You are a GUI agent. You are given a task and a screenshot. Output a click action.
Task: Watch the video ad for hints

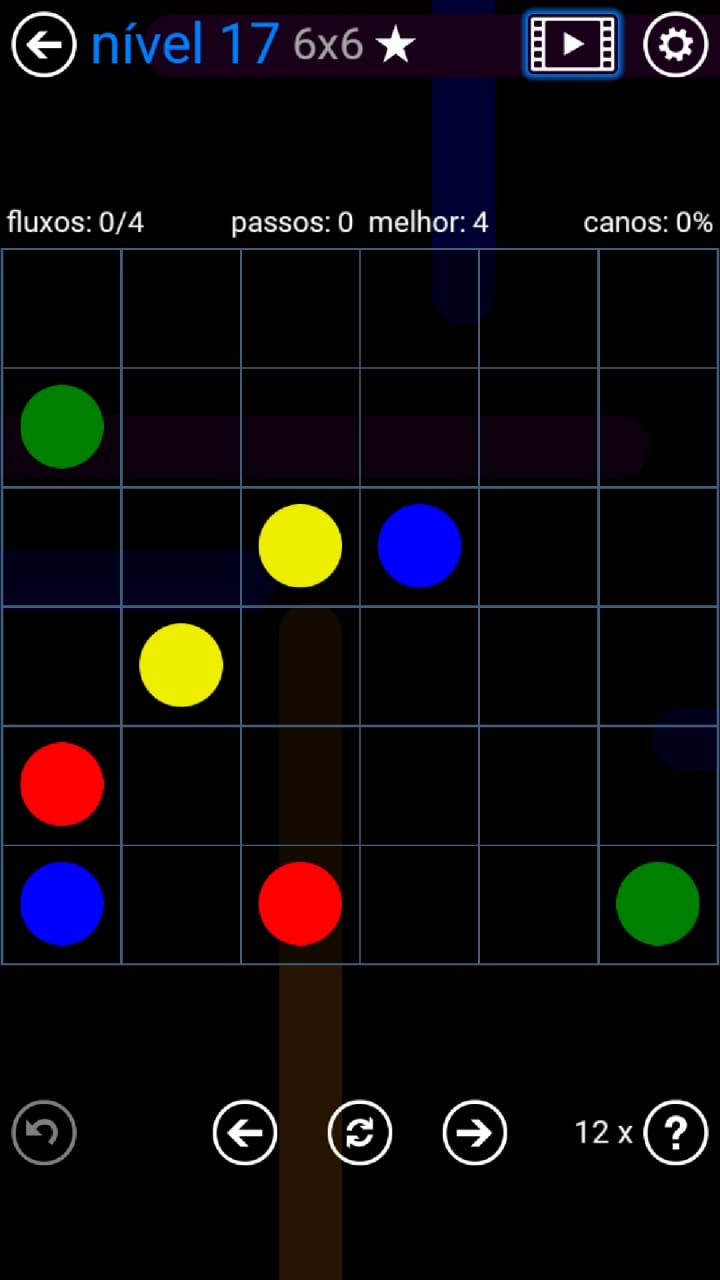click(x=572, y=45)
